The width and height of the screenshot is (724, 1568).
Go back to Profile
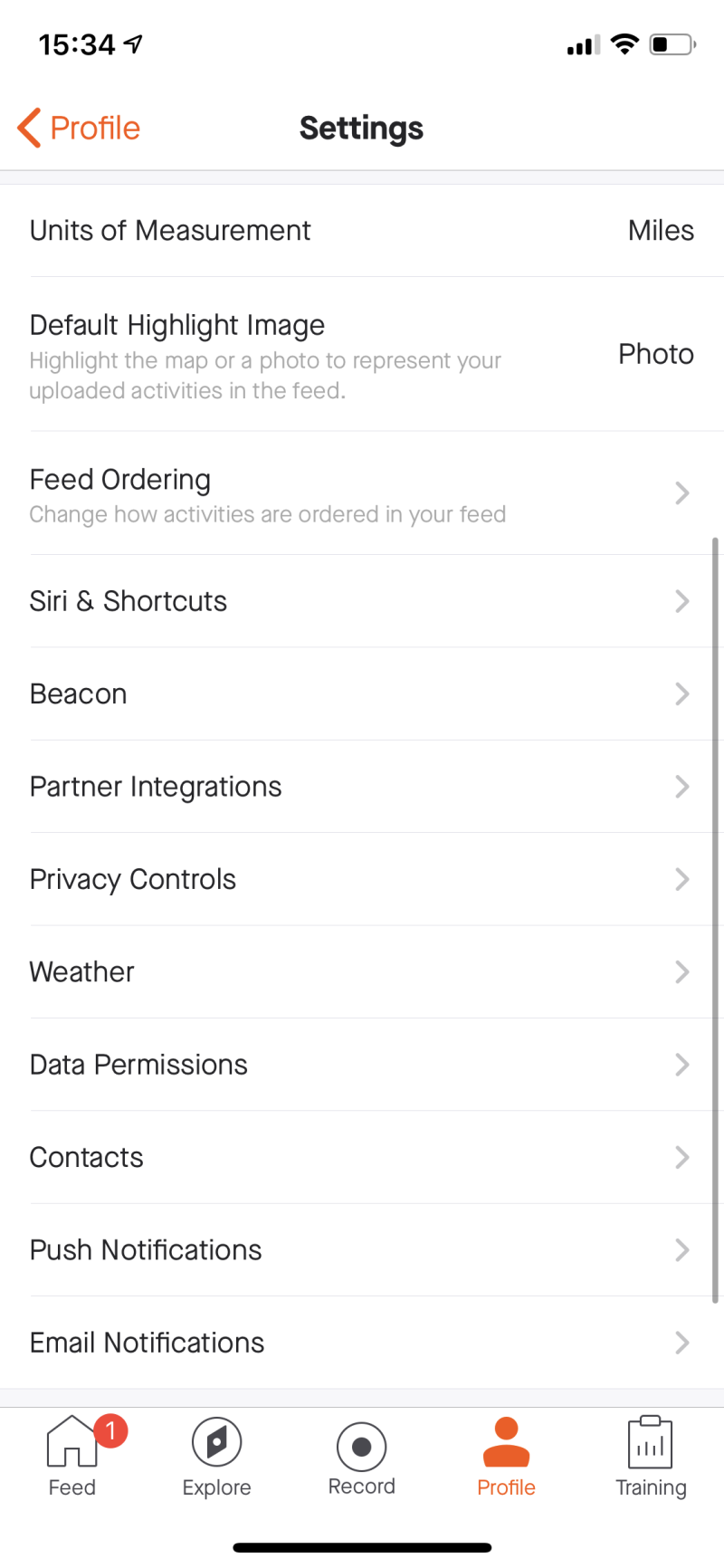tap(79, 129)
